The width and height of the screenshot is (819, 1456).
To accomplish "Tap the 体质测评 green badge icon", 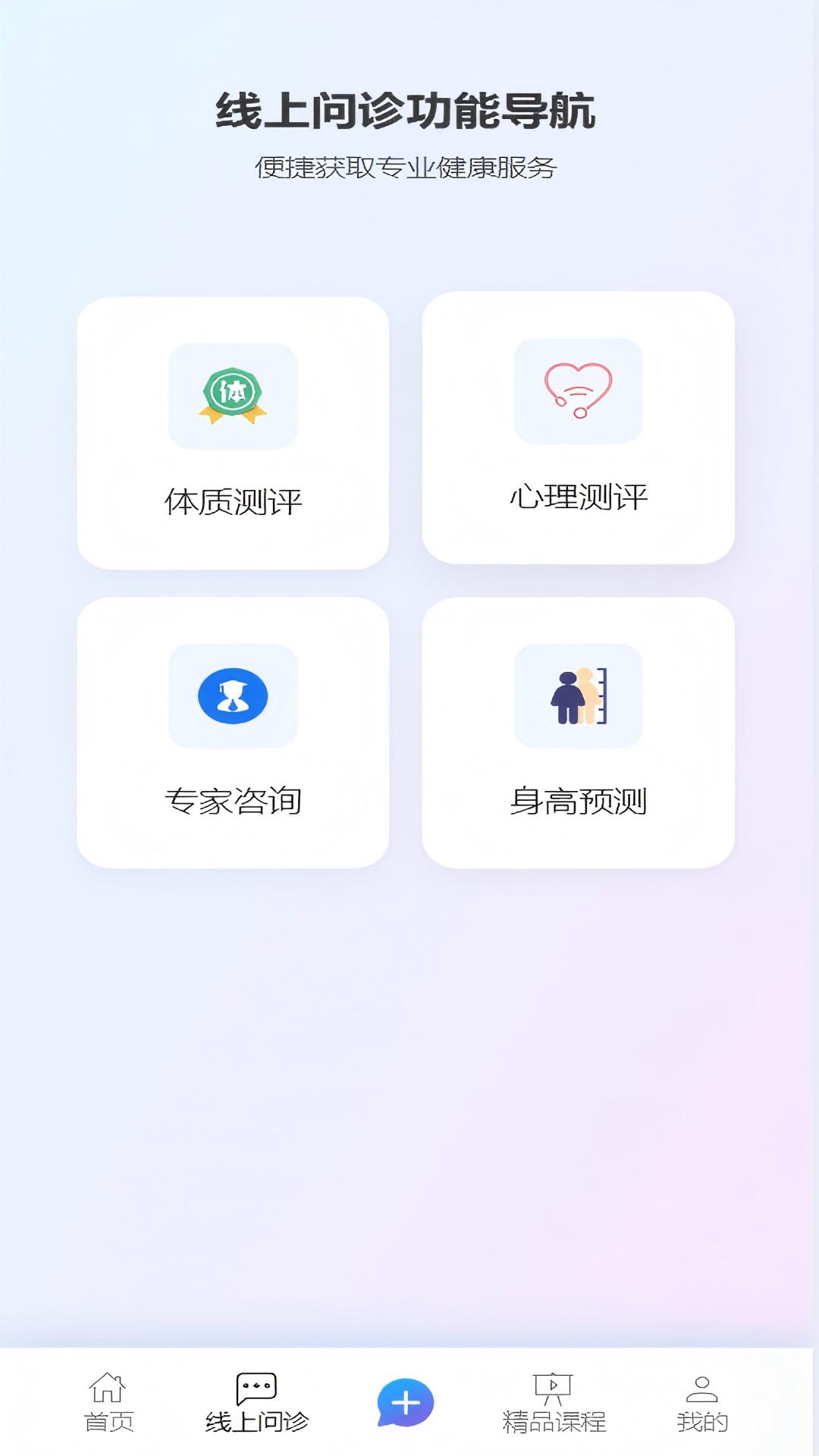I will 231,395.
